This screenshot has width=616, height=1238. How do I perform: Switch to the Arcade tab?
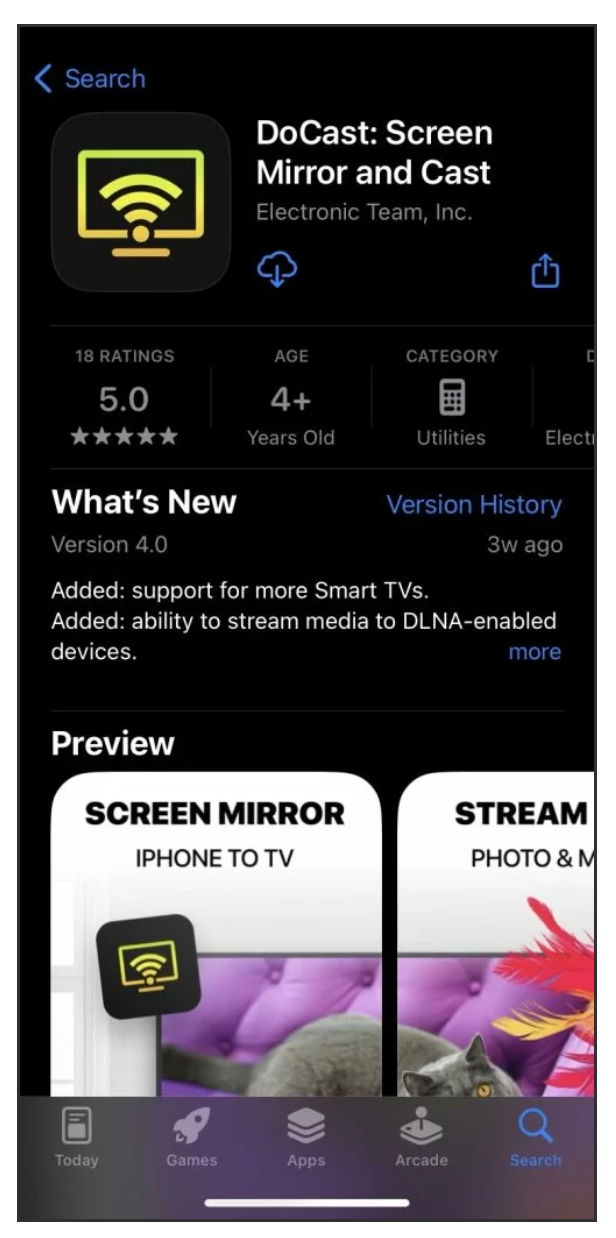coord(420,1137)
